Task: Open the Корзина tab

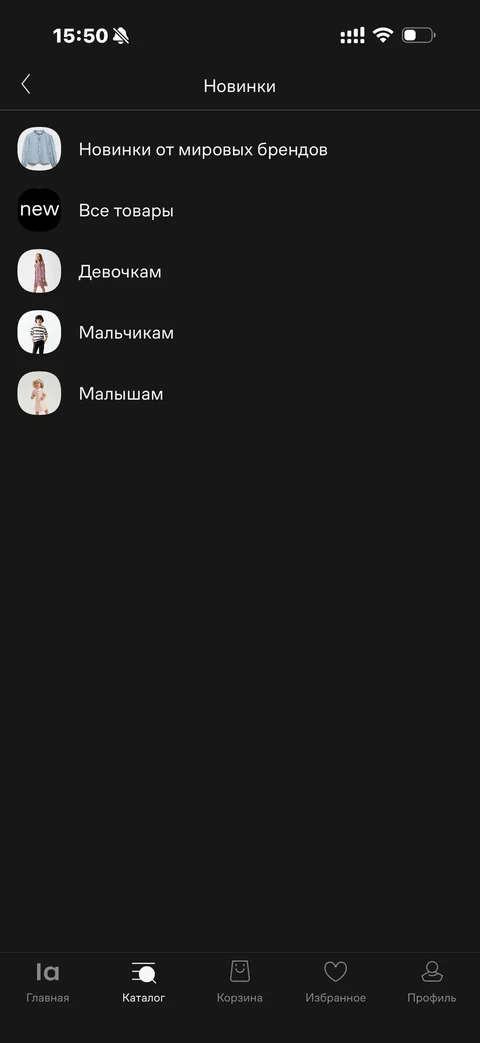Action: [x=240, y=982]
